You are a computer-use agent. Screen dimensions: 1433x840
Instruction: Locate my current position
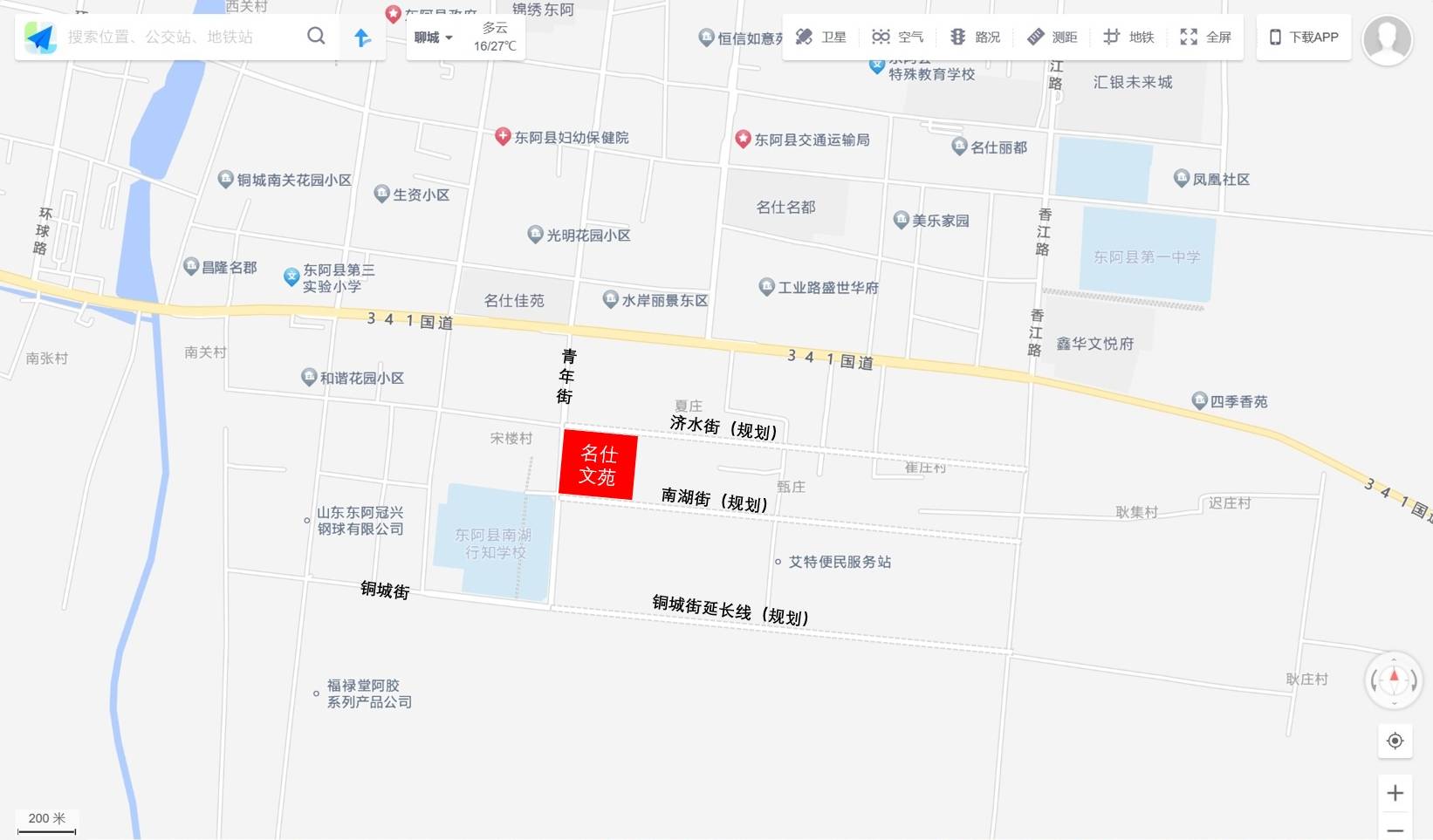tap(1395, 741)
